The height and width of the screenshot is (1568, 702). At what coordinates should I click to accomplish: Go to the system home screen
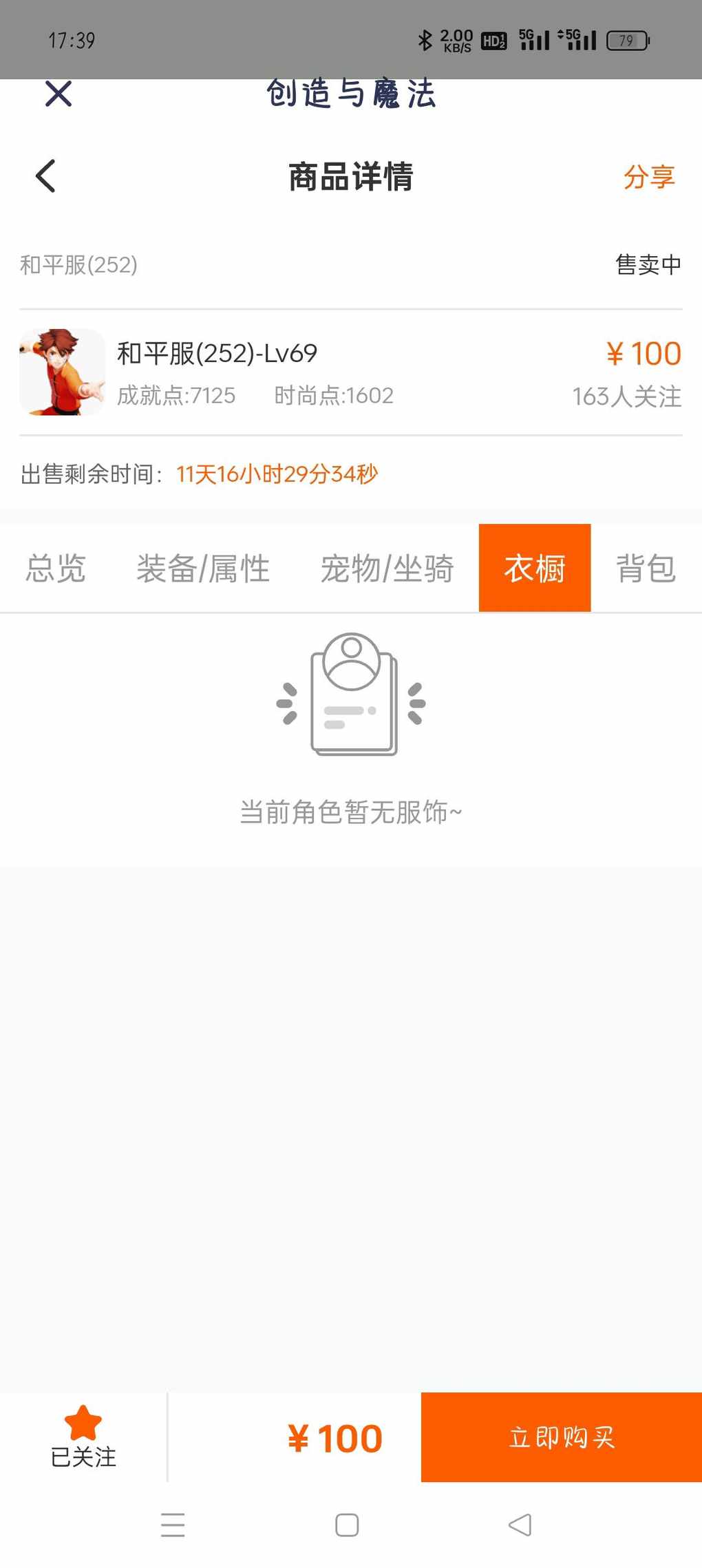click(347, 1525)
